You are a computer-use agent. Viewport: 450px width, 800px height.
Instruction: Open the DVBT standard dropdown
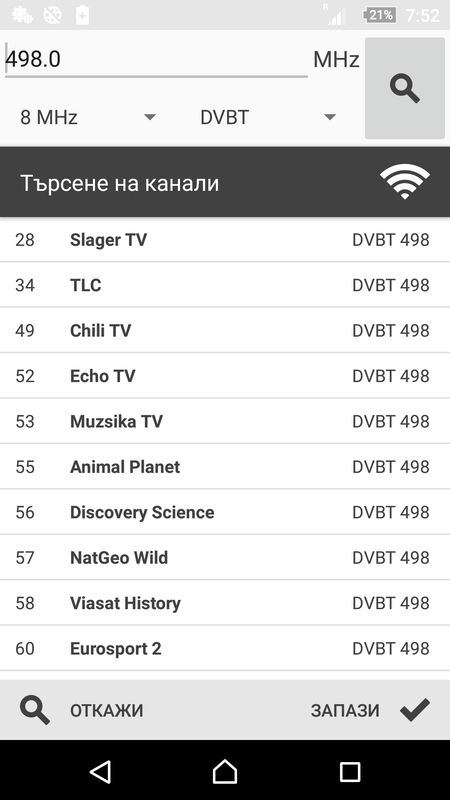point(268,117)
